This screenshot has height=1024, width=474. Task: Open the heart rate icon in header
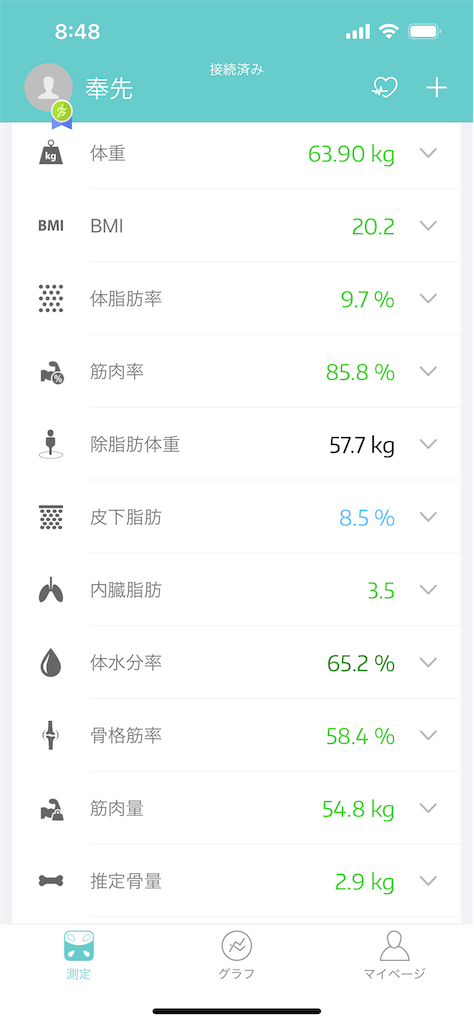(385, 88)
